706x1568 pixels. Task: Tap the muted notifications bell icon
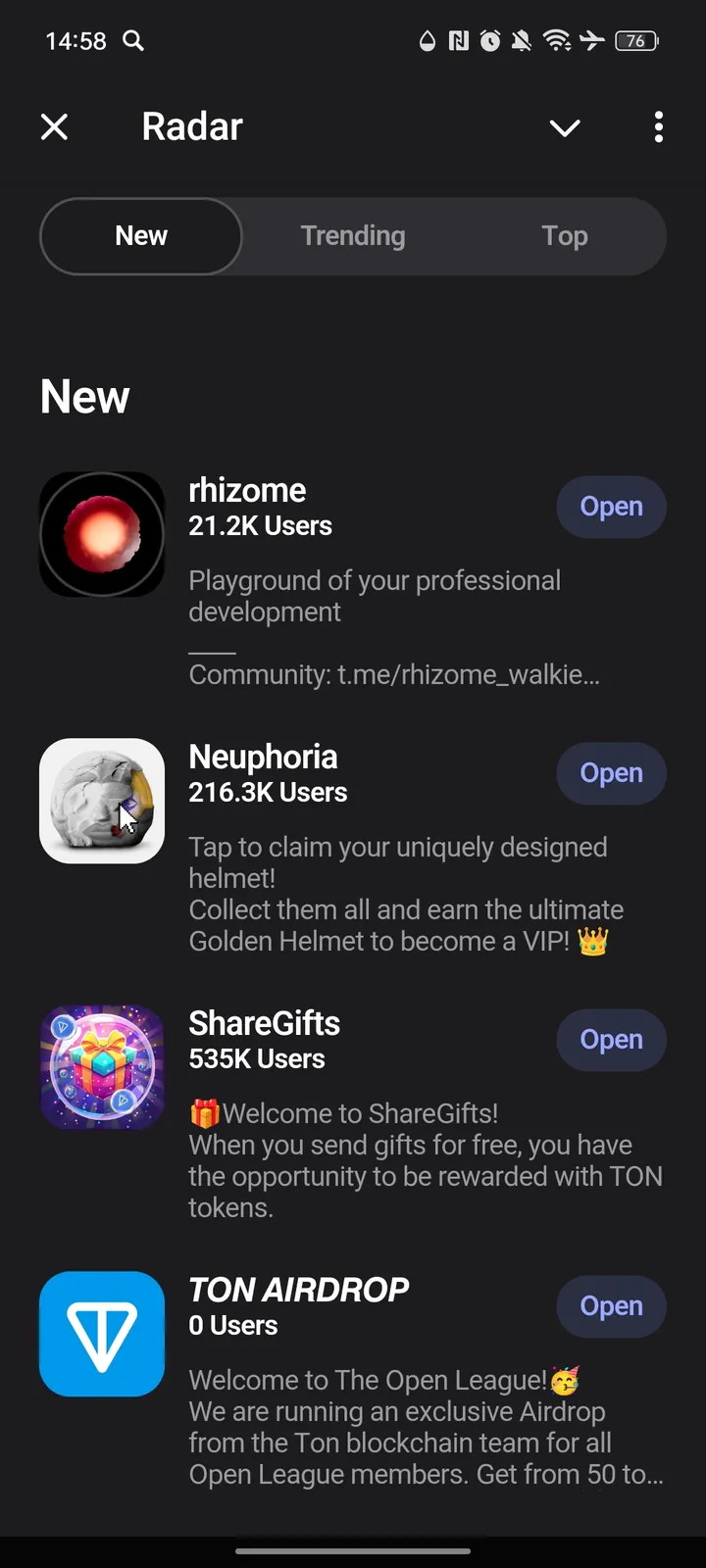(x=521, y=41)
